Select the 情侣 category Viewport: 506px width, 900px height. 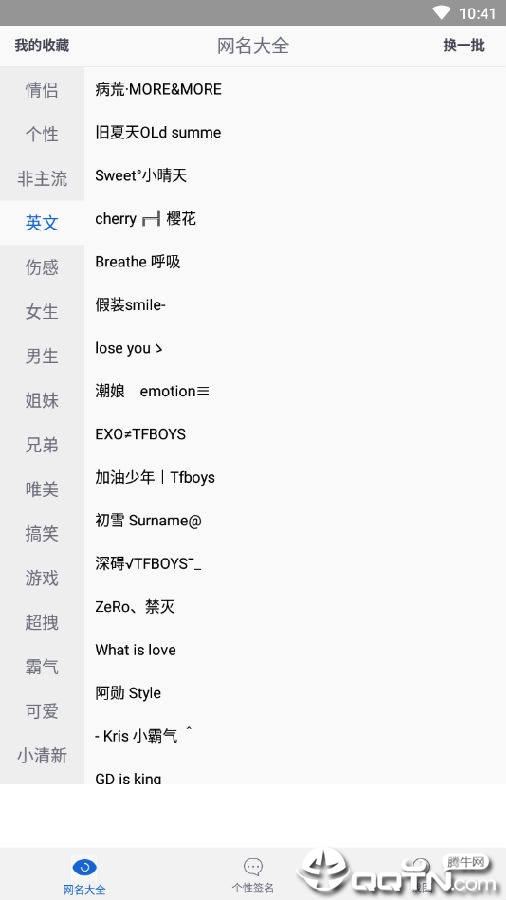point(42,90)
